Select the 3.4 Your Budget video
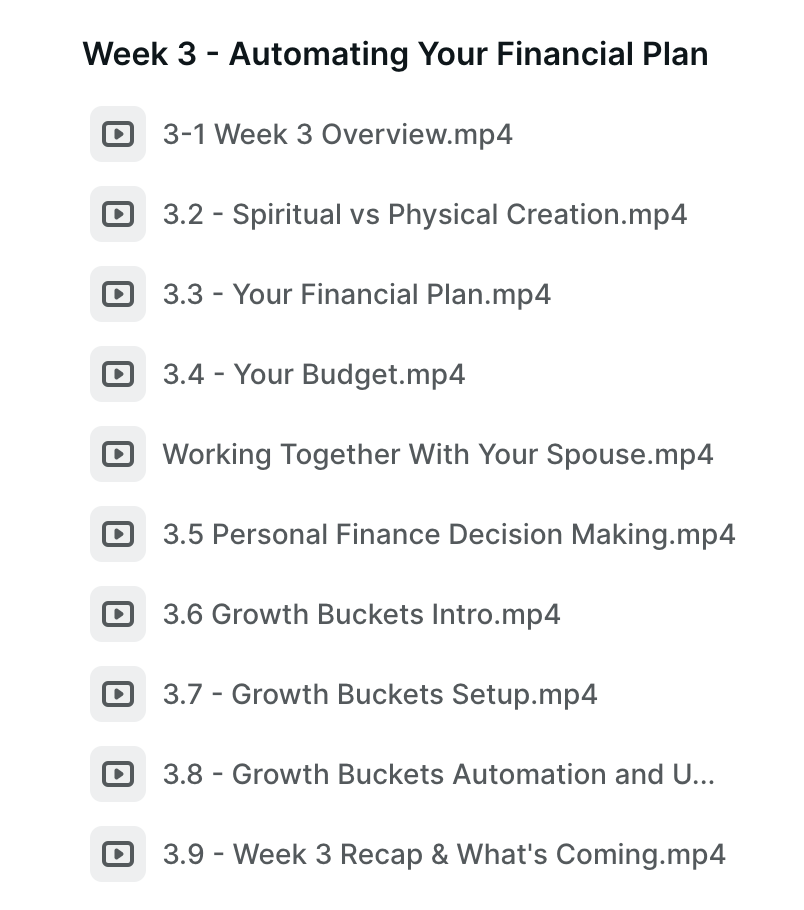 (x=314, y=374)
